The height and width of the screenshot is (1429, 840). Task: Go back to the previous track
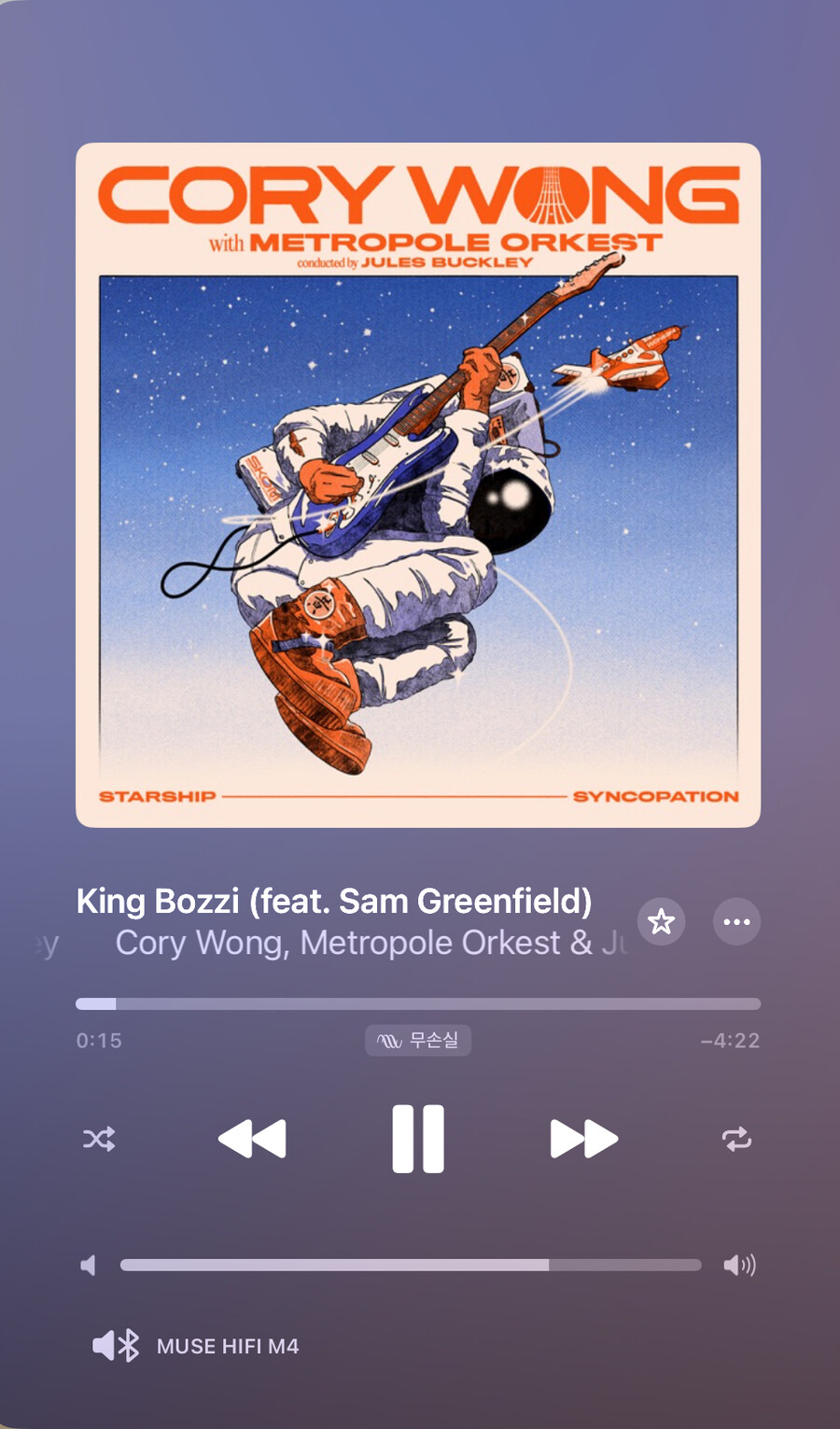click(252, 1139)
